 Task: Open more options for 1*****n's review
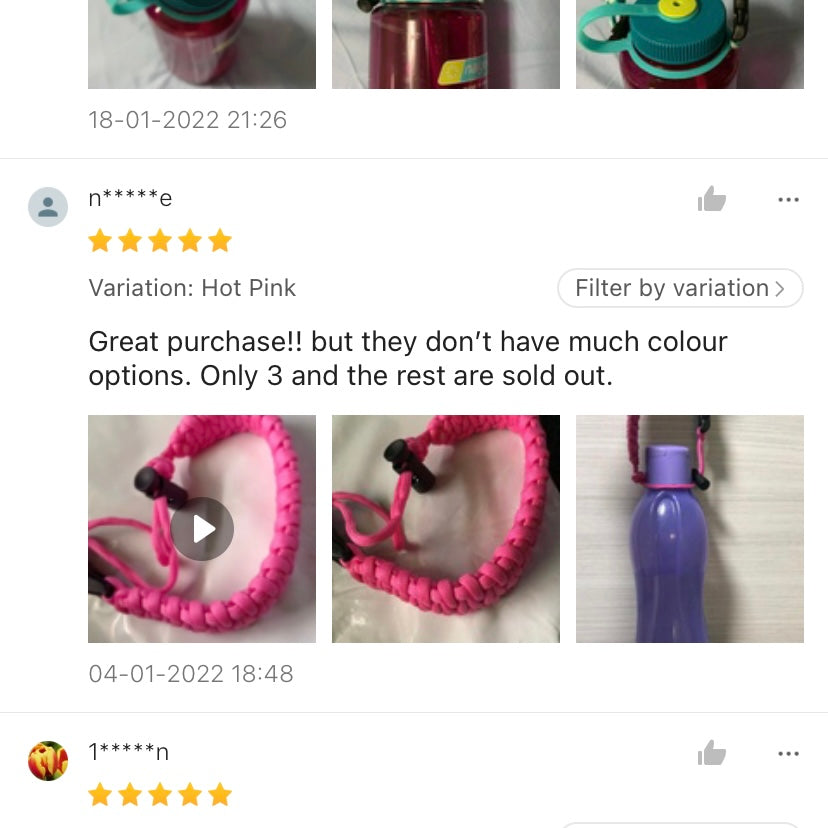coord(788,753)
